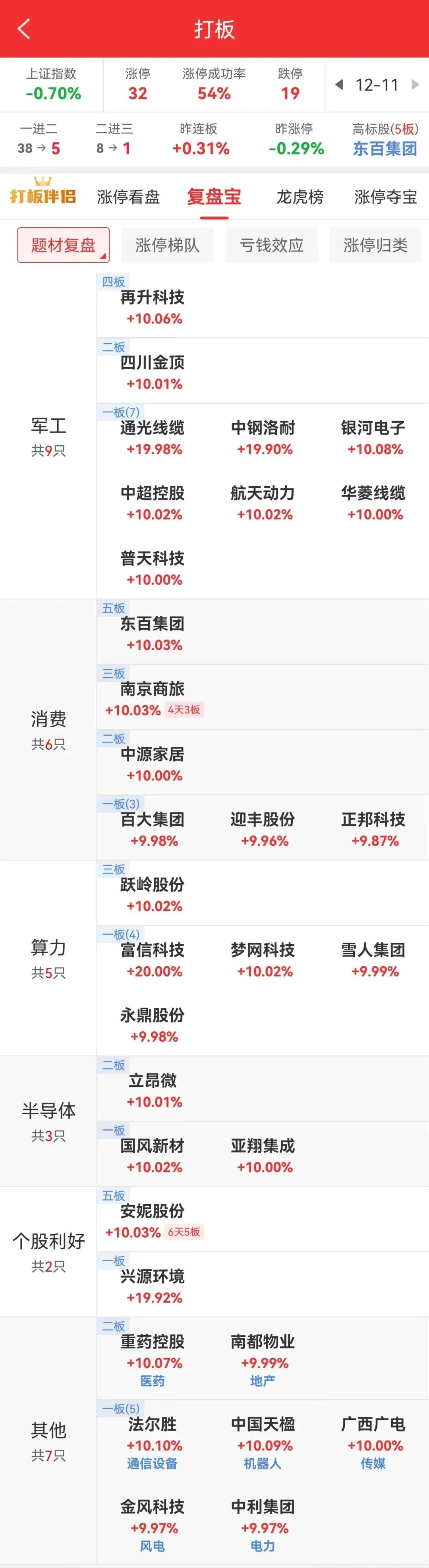Select the 龙虎榜 tab

click(300, 197)
